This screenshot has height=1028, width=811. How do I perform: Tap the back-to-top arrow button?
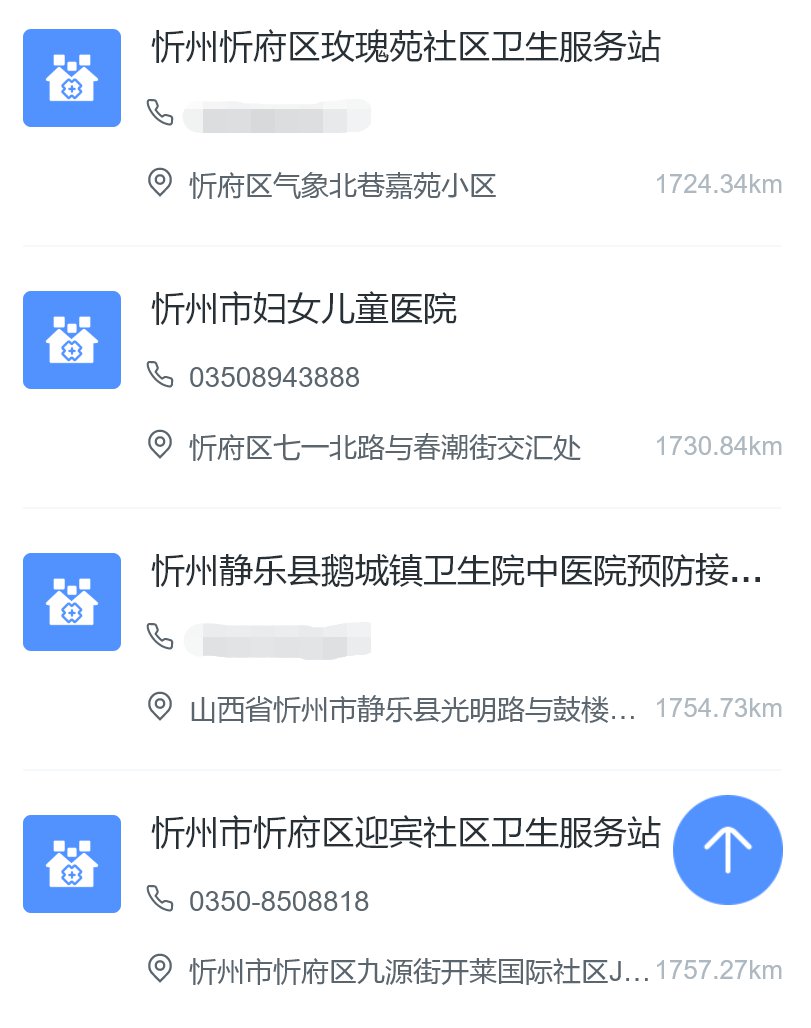click(727, 850)
